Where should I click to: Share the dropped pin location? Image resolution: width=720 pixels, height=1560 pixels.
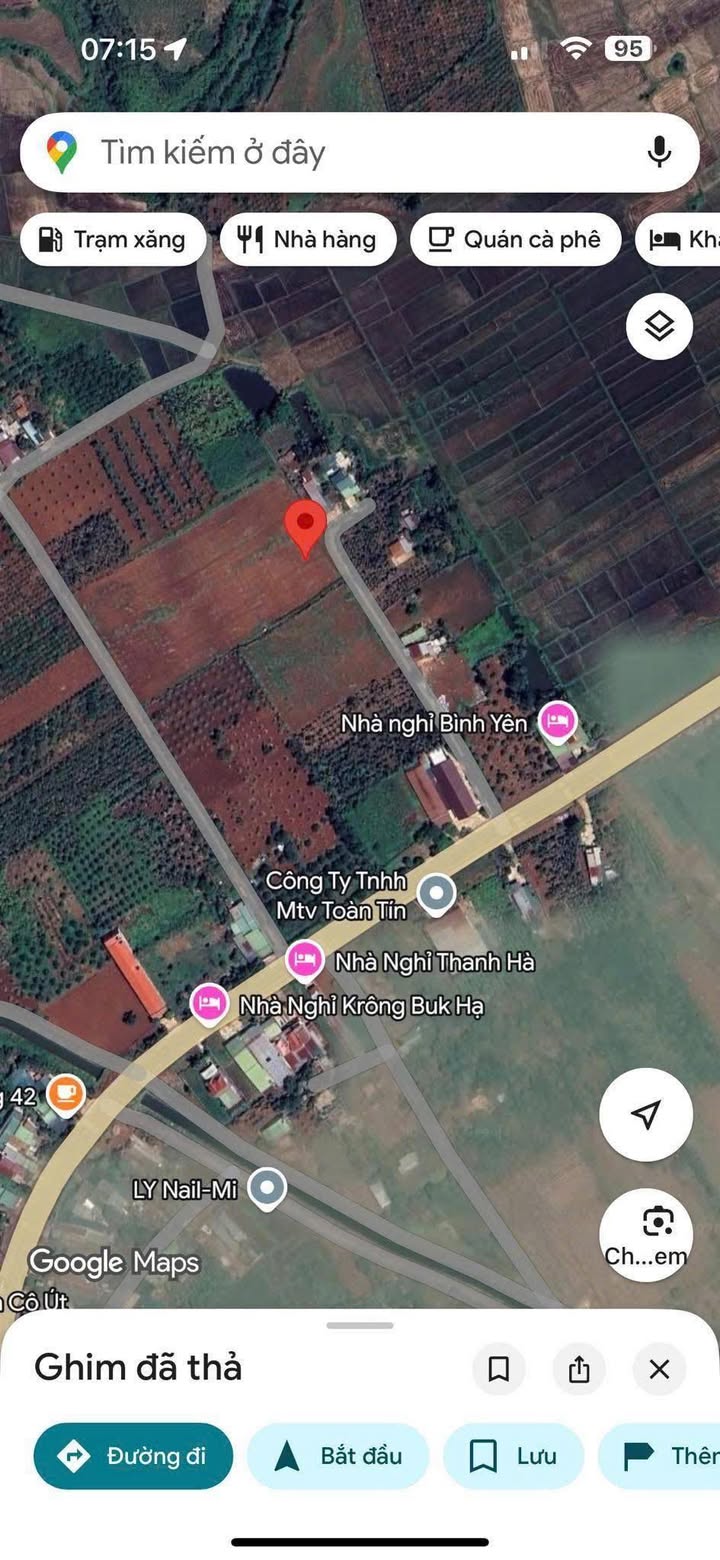(579, 1369)
